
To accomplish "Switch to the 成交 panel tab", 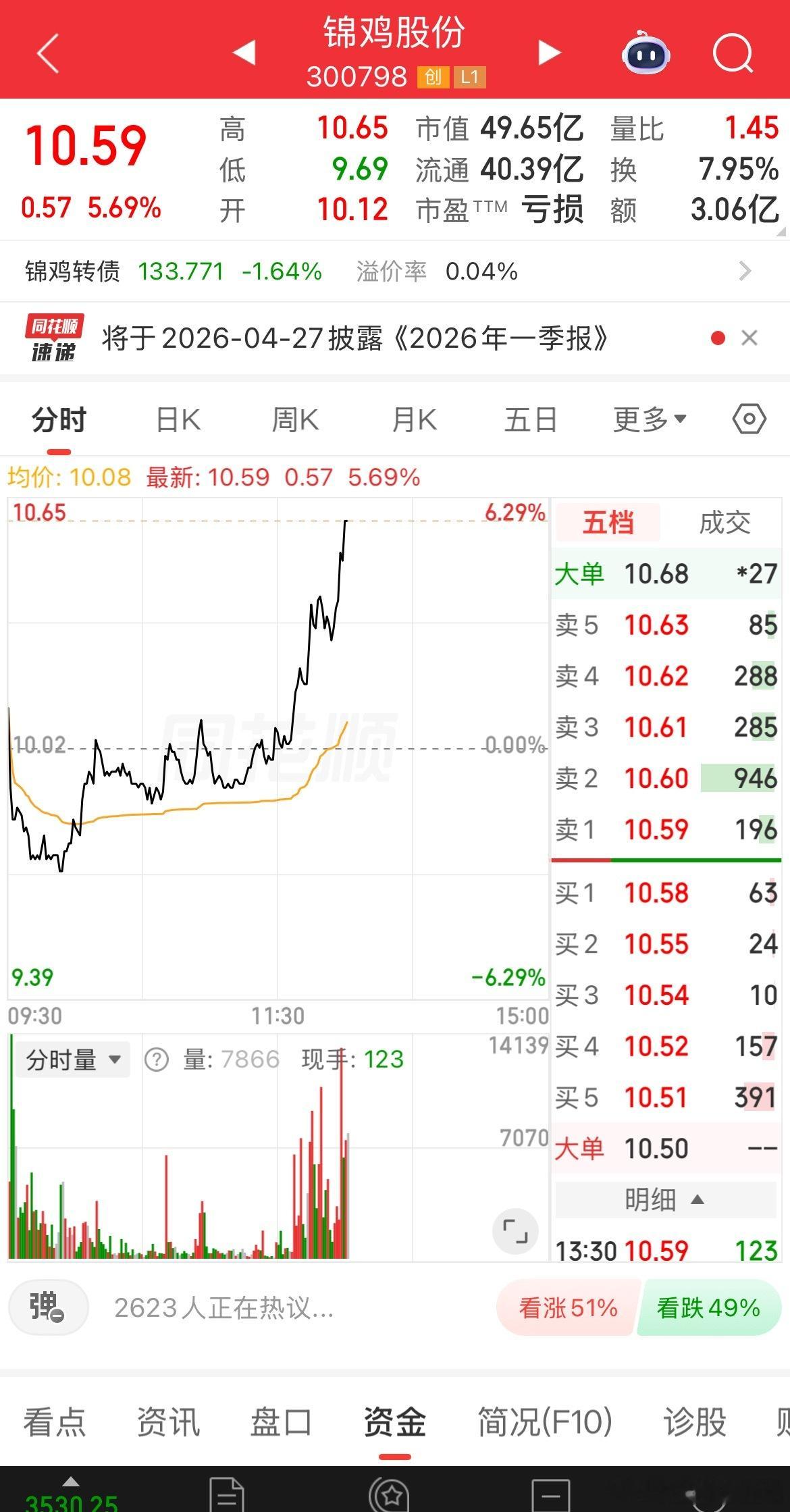I will click(726, 522).
